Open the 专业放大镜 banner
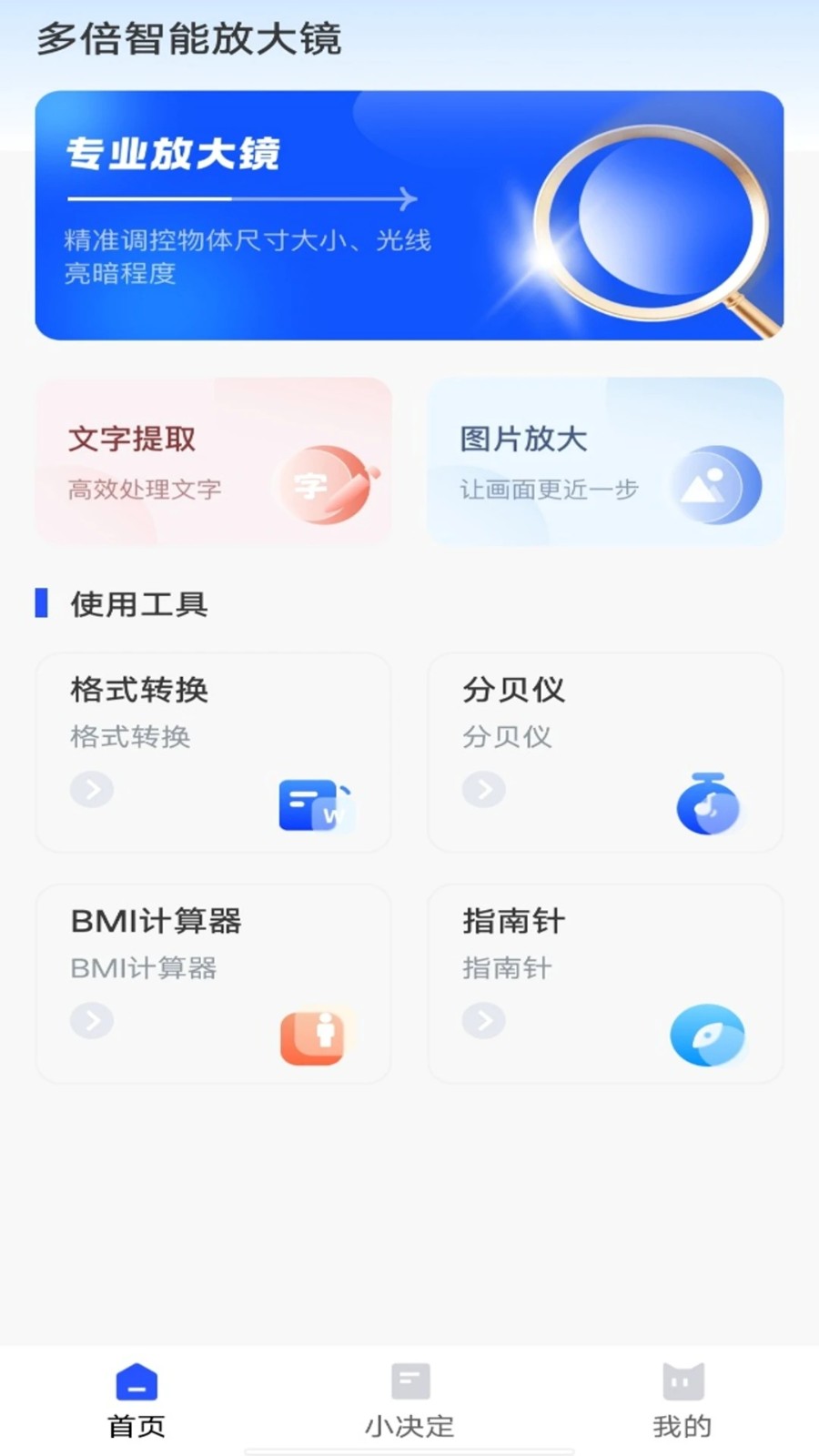Viewport: 819px width, 1456px height. point(409,216)
